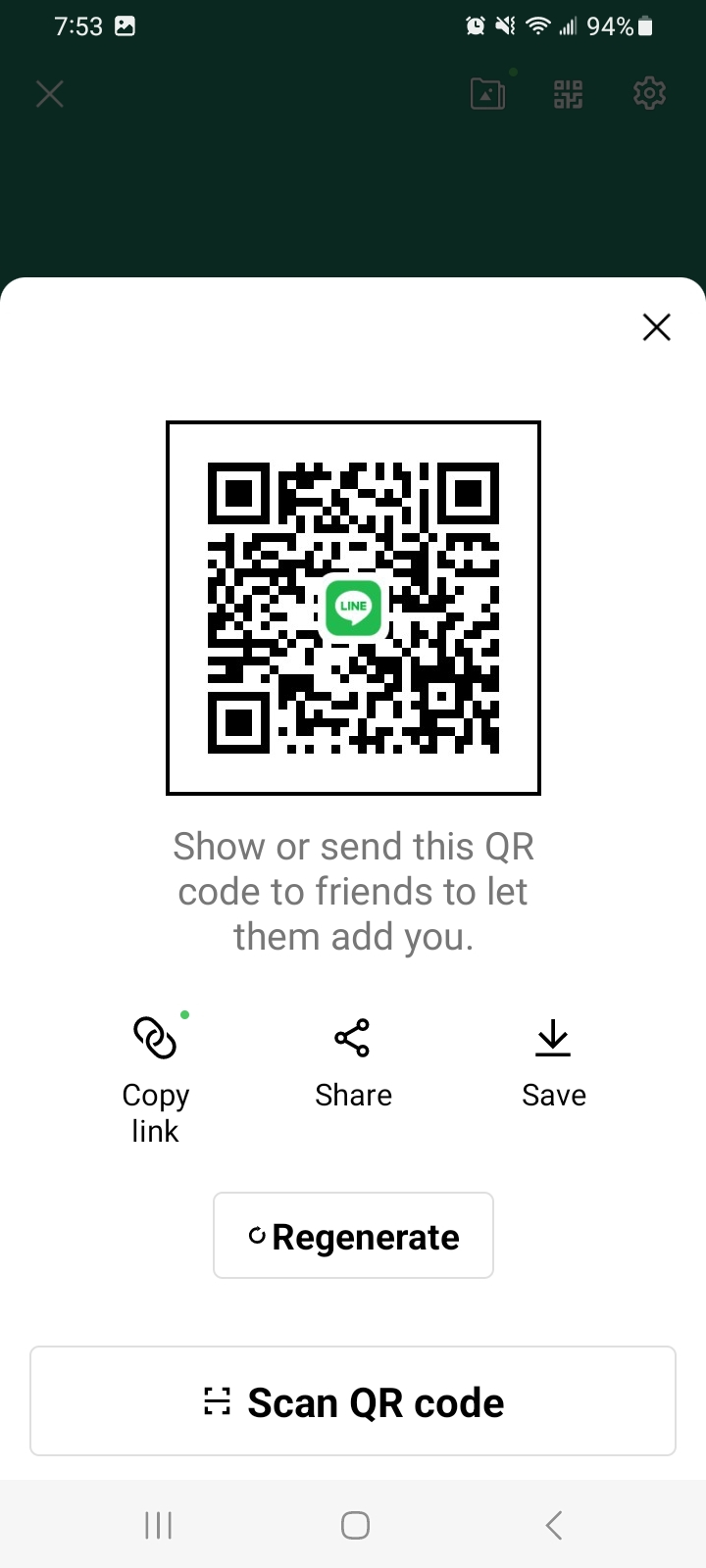Go back using the system navigation bar
This screenshot has height=1568, width=706.
pyautogui.click(x=554, y=1525)
